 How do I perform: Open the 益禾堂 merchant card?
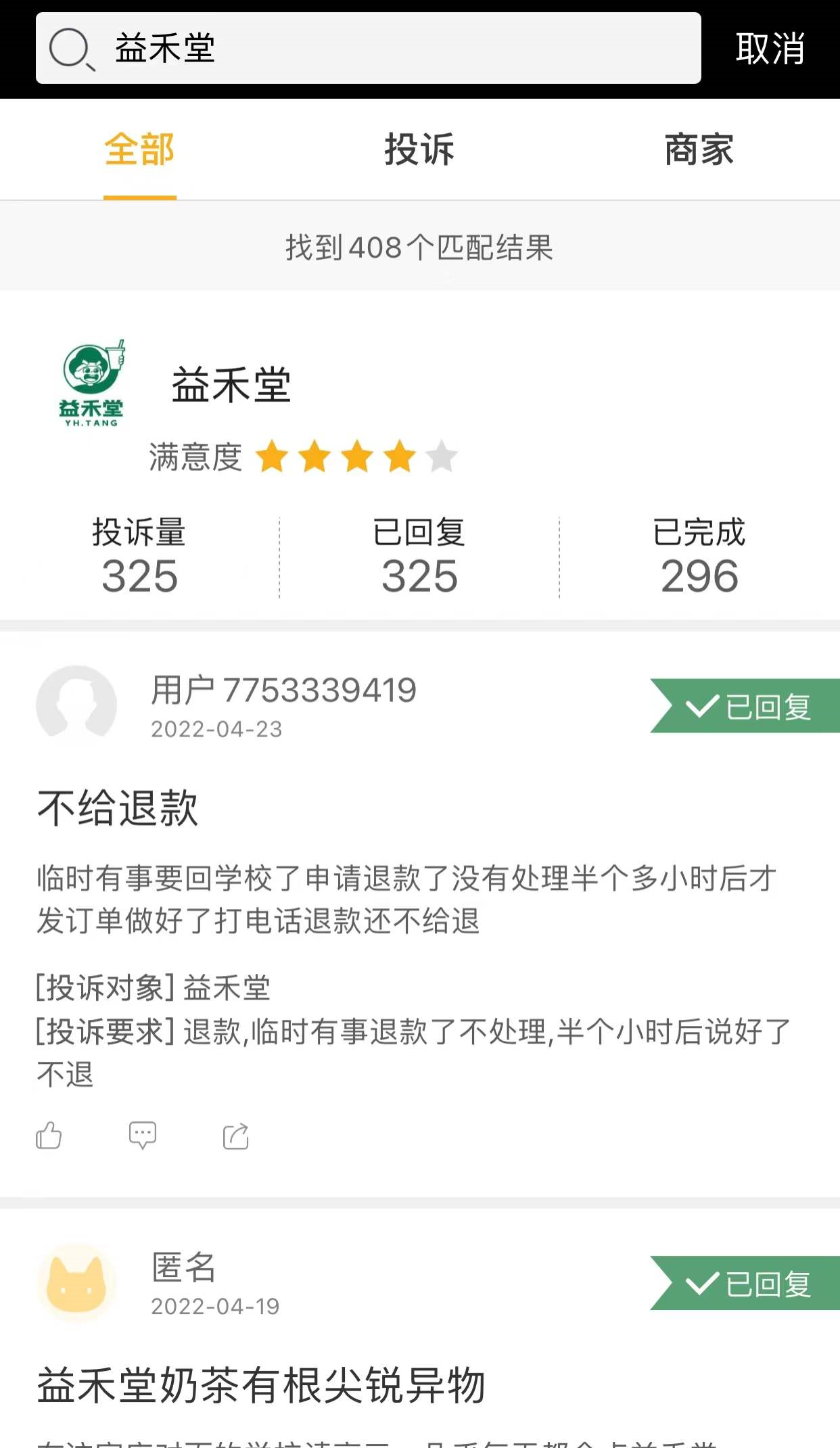231,386
